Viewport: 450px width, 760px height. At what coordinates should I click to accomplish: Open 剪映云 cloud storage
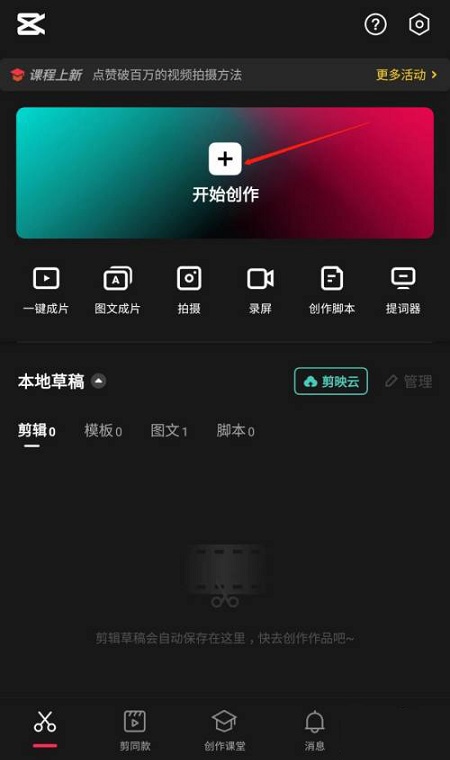click(331, 381)
